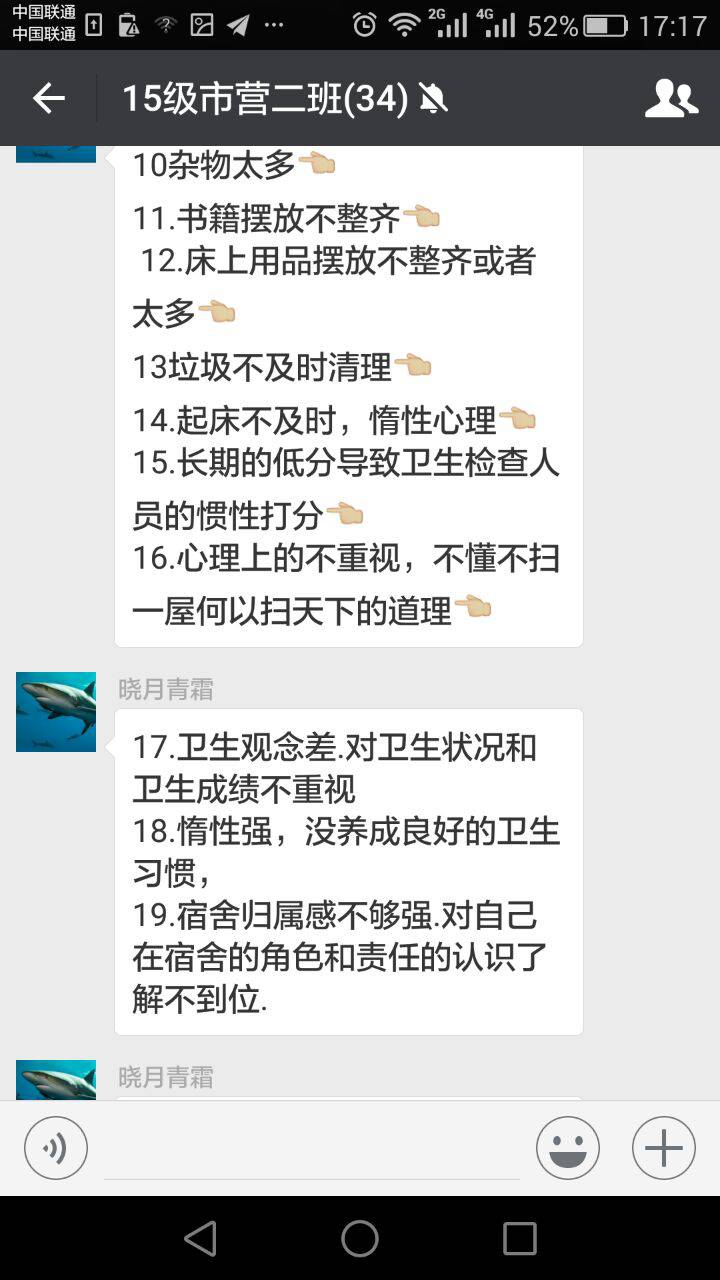
Task: Open 晓月青霜's avatar above message 17
Action: 56,712
